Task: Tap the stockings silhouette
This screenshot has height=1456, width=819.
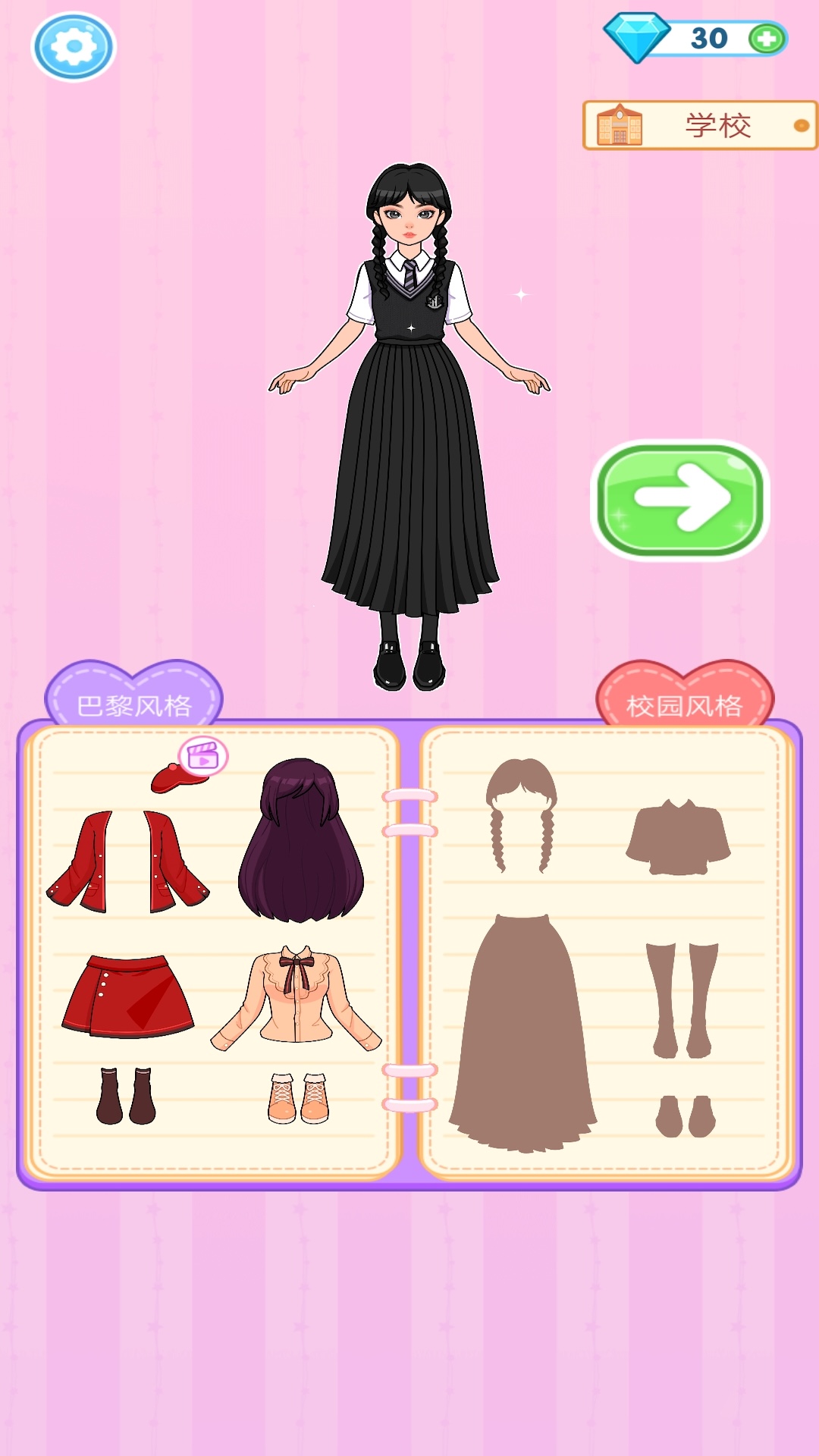Action: coord(682,1001)
